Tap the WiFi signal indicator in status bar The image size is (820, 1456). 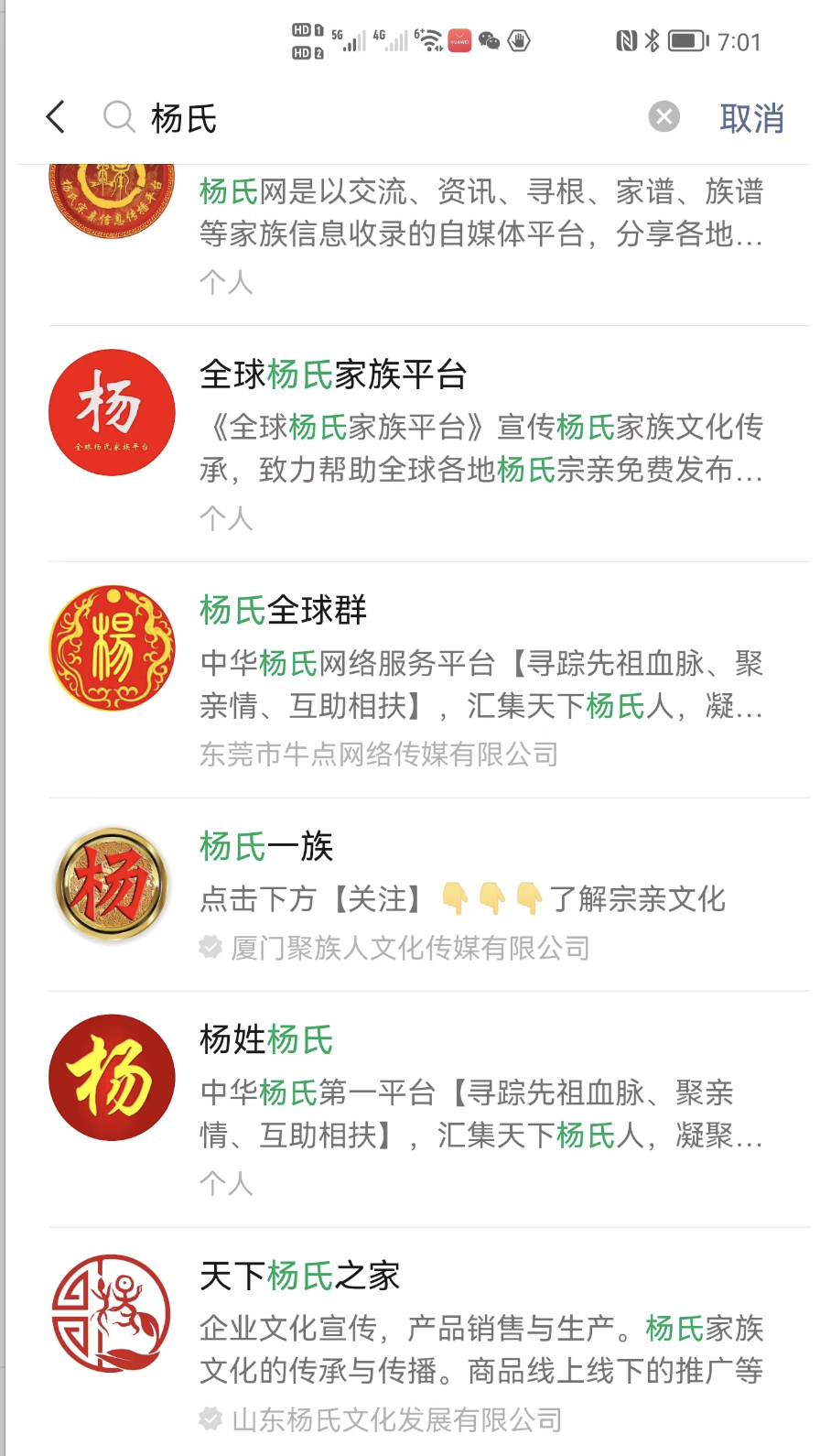428,40
